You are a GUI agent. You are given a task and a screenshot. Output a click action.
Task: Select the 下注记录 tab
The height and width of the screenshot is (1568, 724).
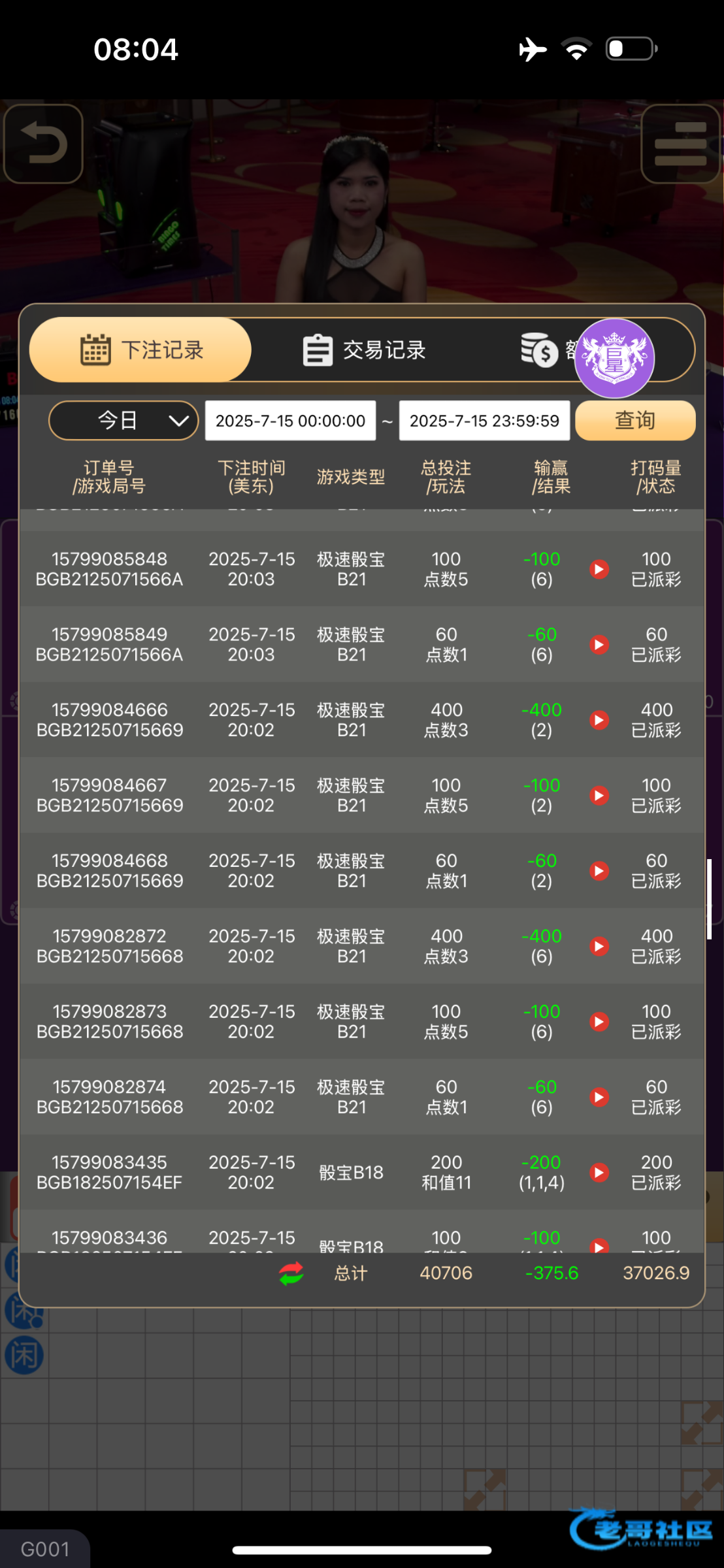[x=140, y=350]
